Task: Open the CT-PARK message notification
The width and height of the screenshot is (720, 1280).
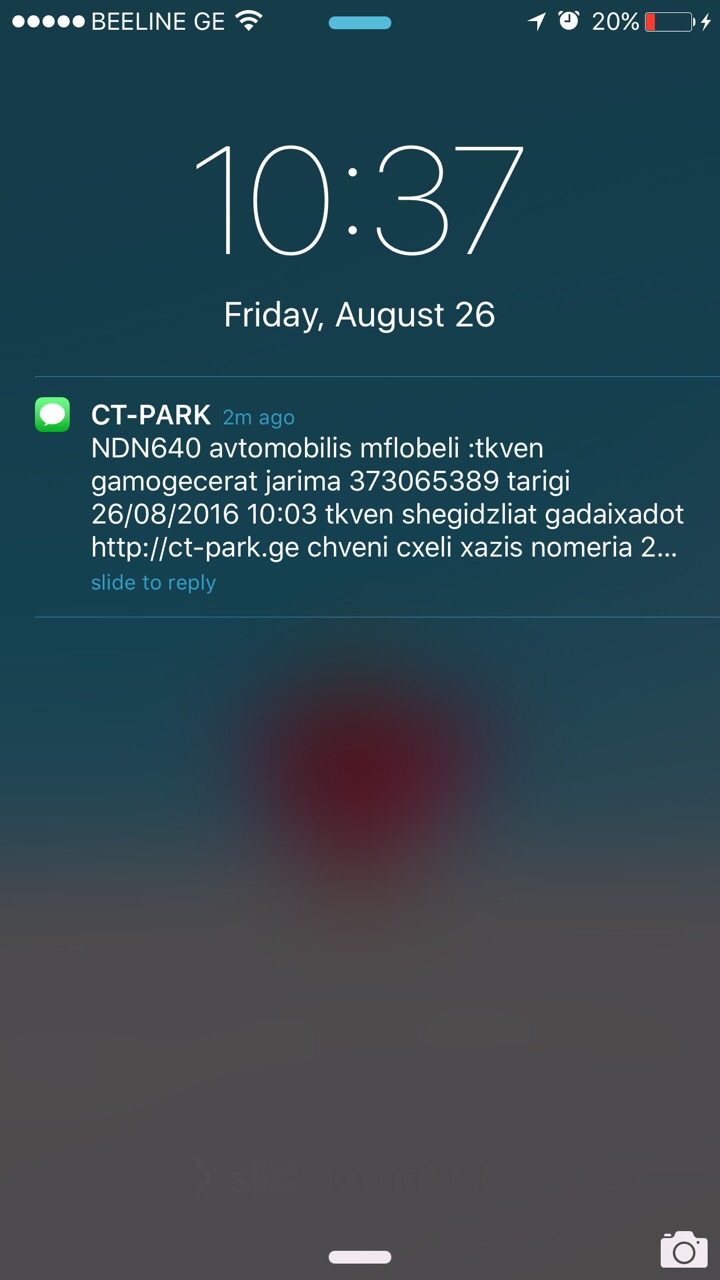Action: (x=385, y=497)
